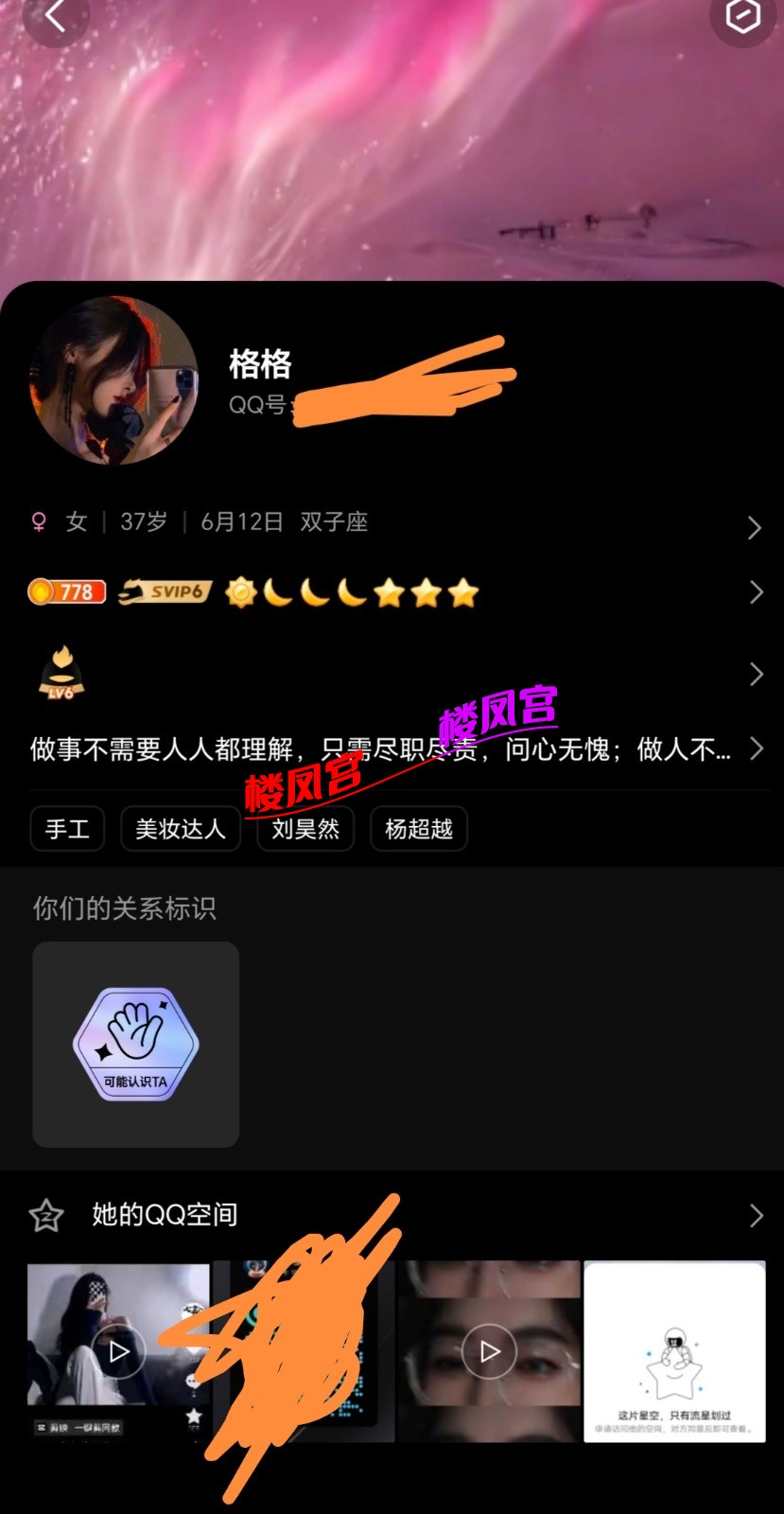
Task: Go back using the top-left arrow
Action: click(x=55, y=16)
